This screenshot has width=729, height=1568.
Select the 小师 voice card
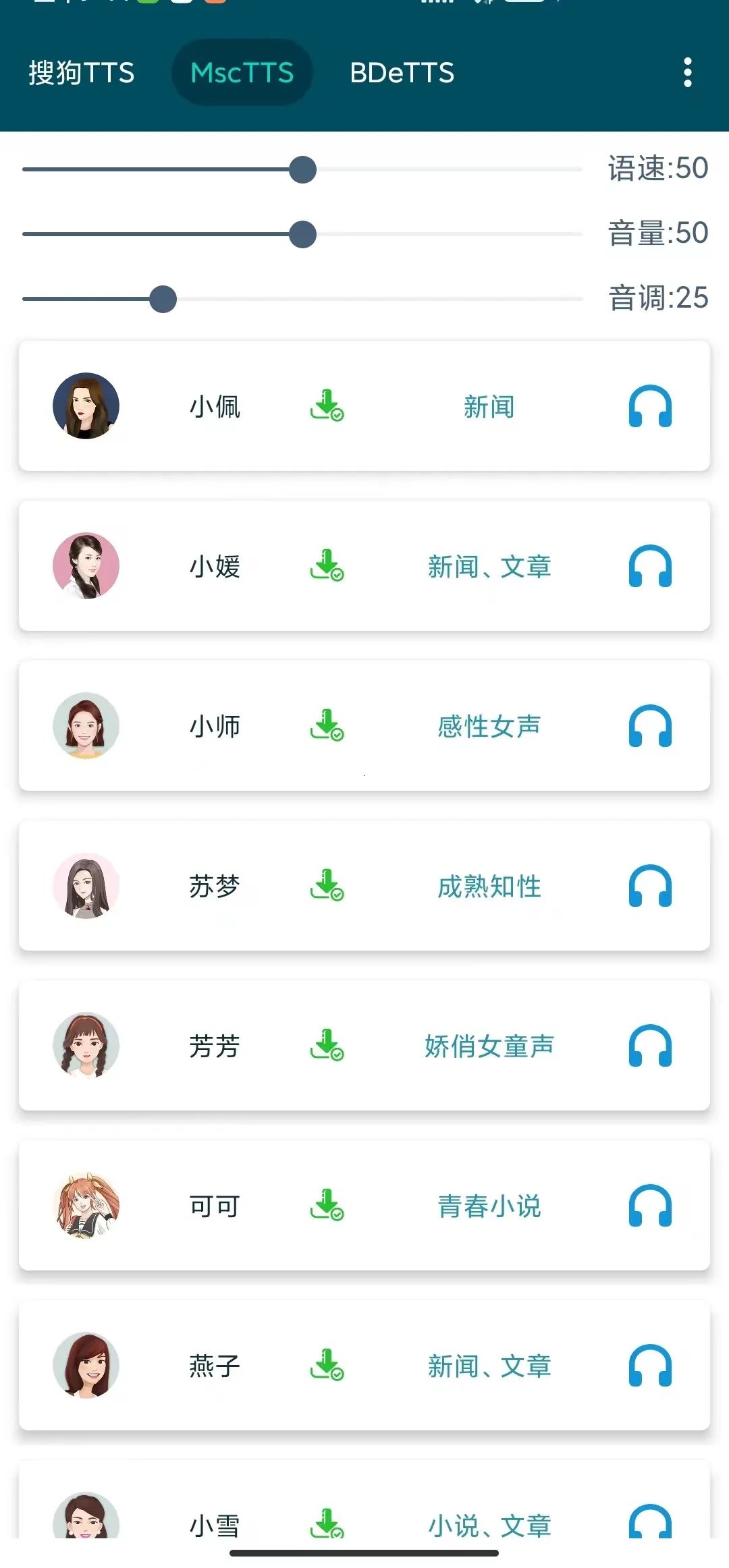point(364,726)
